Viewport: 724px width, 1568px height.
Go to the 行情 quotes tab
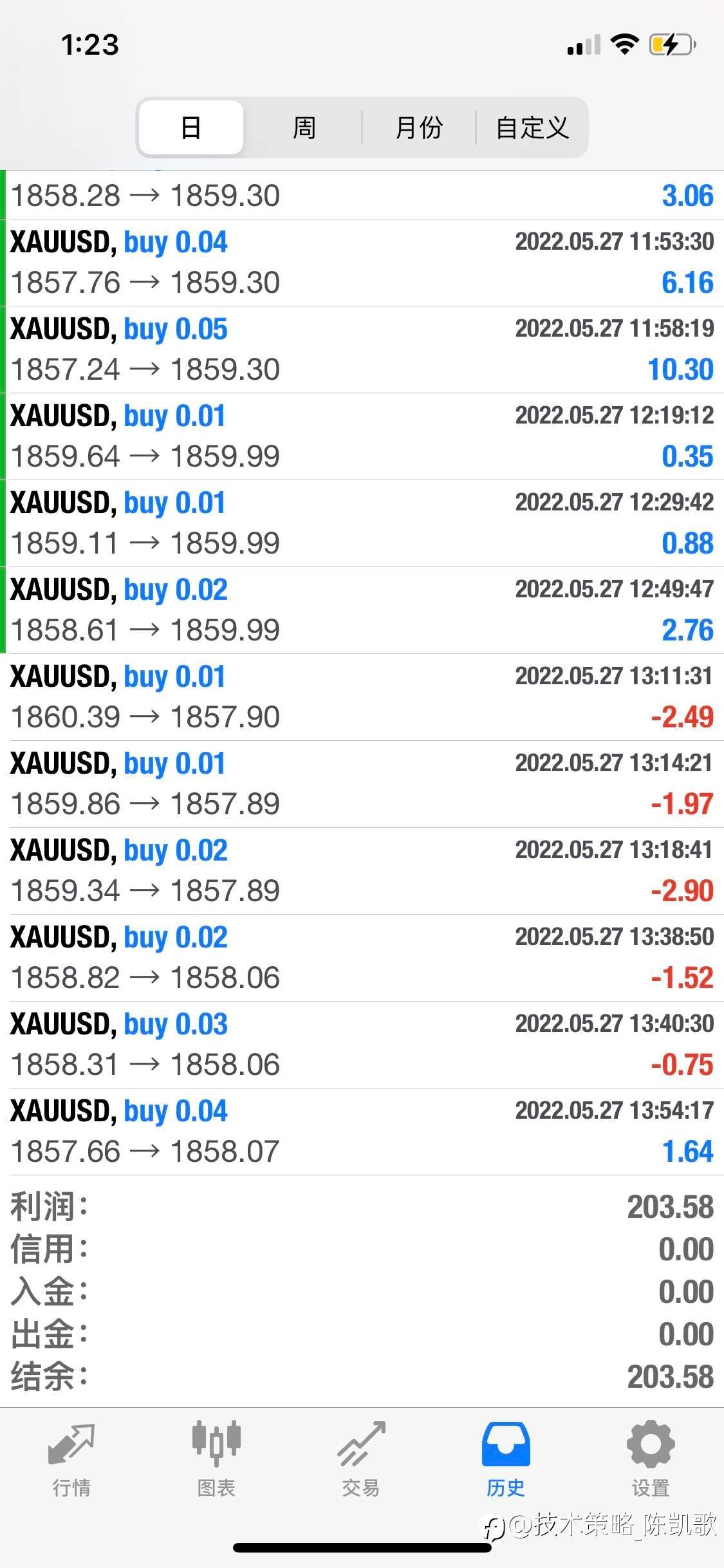[71, 1460]
